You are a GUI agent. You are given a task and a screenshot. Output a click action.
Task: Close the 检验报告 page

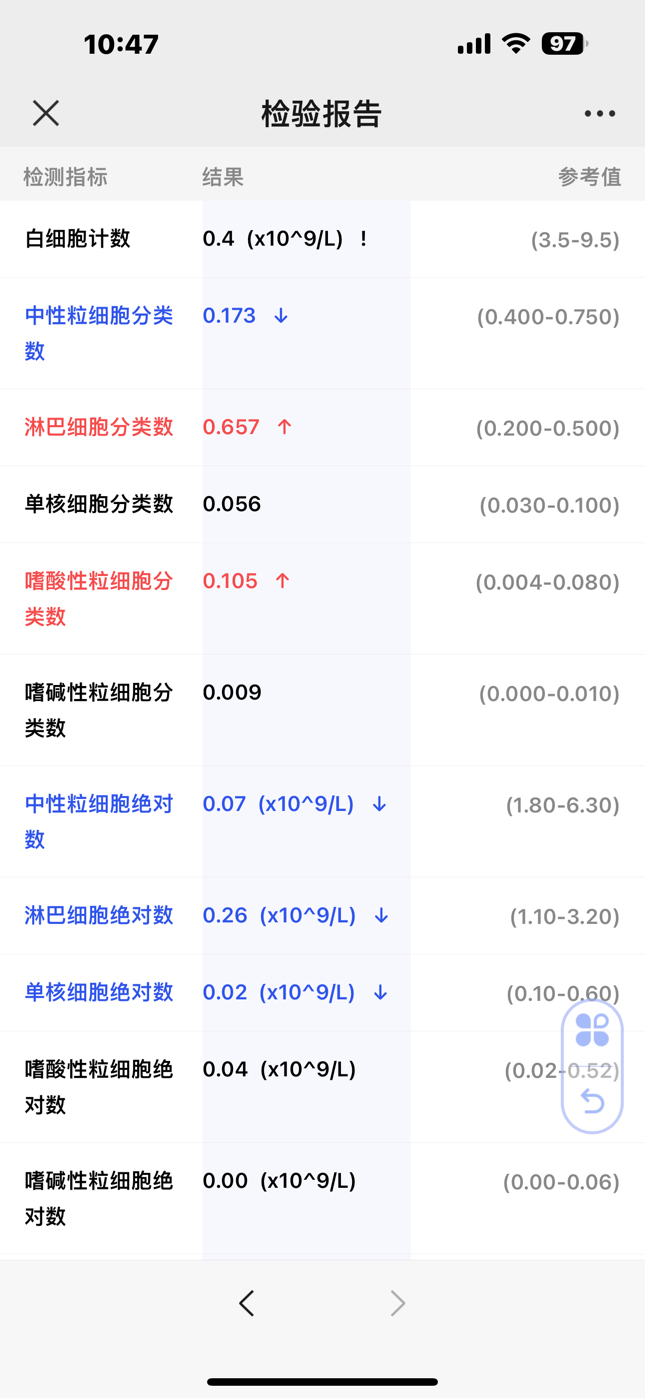pyautogui.click(x=46, y=113)
